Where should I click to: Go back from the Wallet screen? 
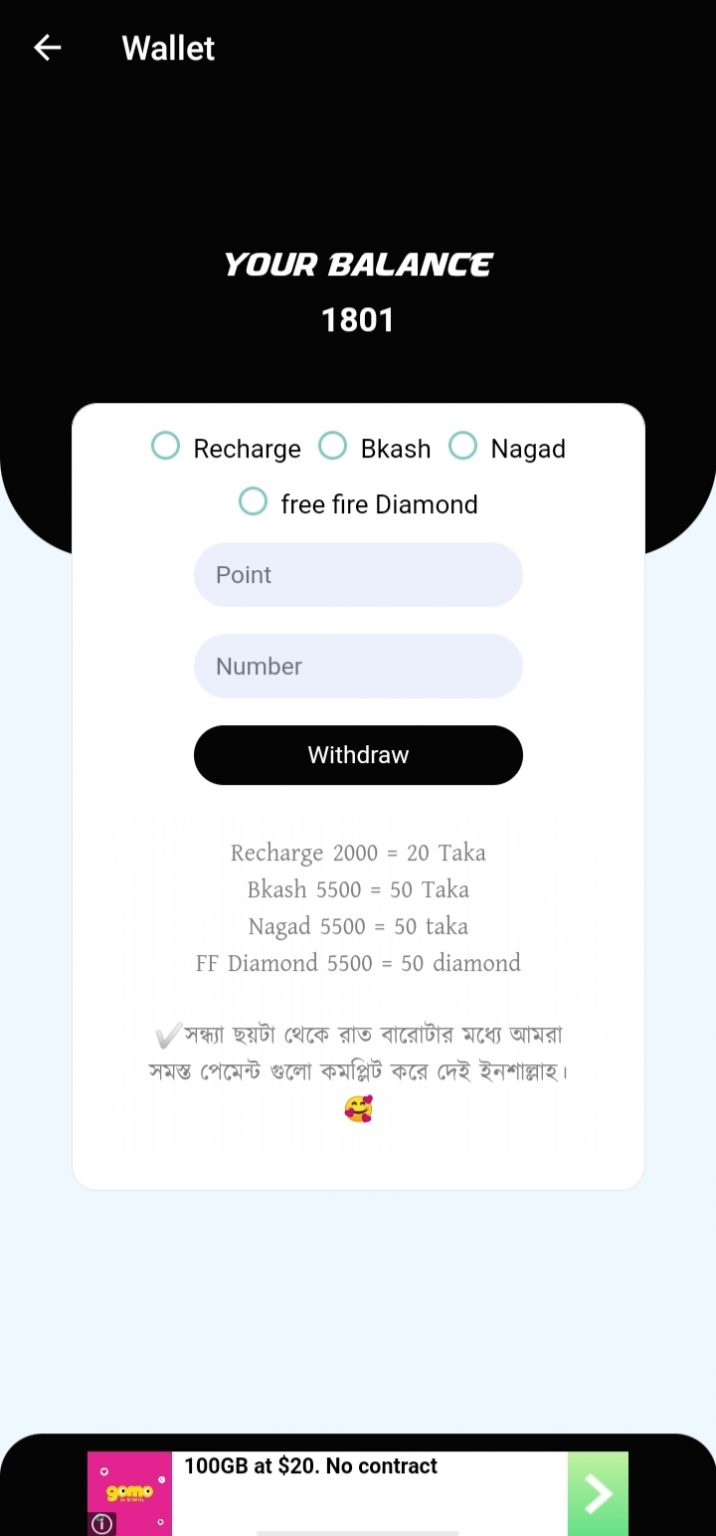pyautogui.click(x=47, y=48)
